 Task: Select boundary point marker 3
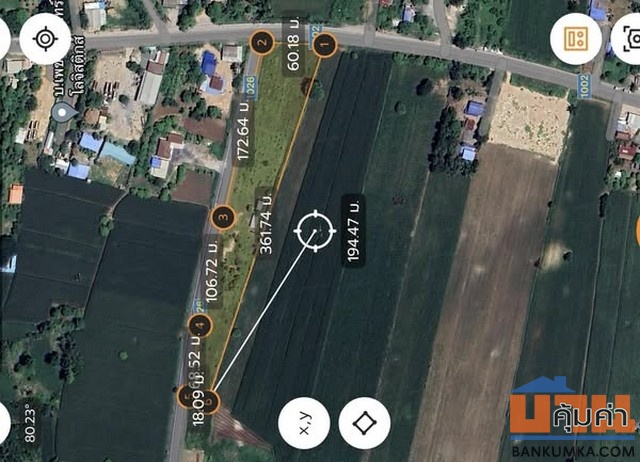point(223,216)
